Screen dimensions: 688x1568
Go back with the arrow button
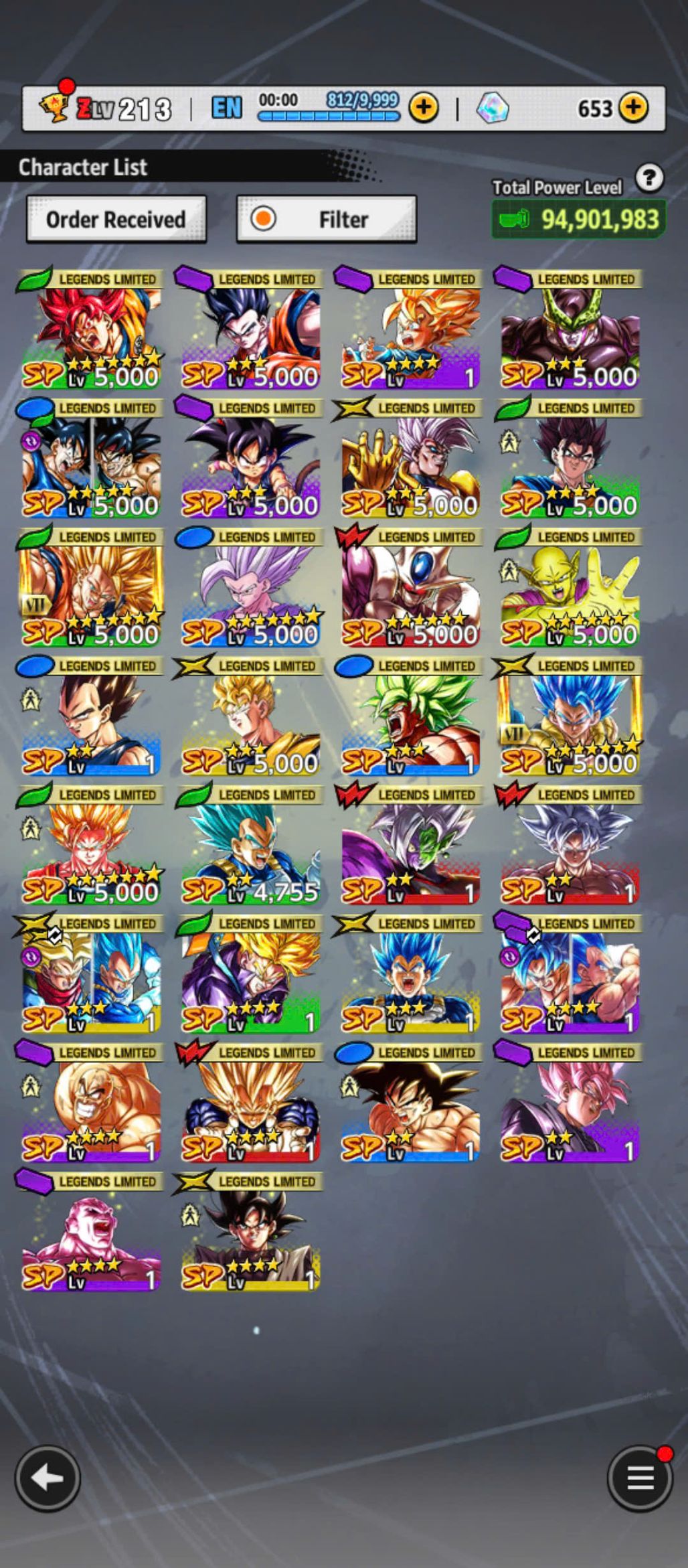coord(48,1478)
